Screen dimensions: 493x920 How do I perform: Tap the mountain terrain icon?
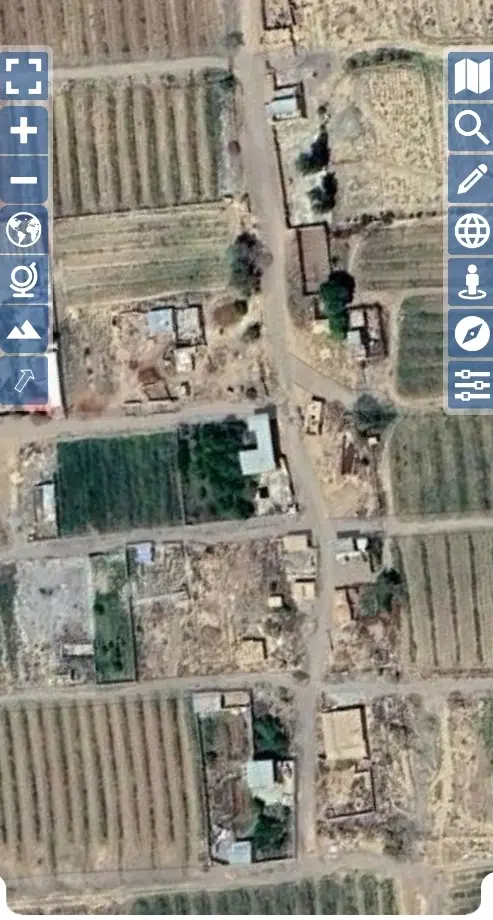[x=24, y=329]
